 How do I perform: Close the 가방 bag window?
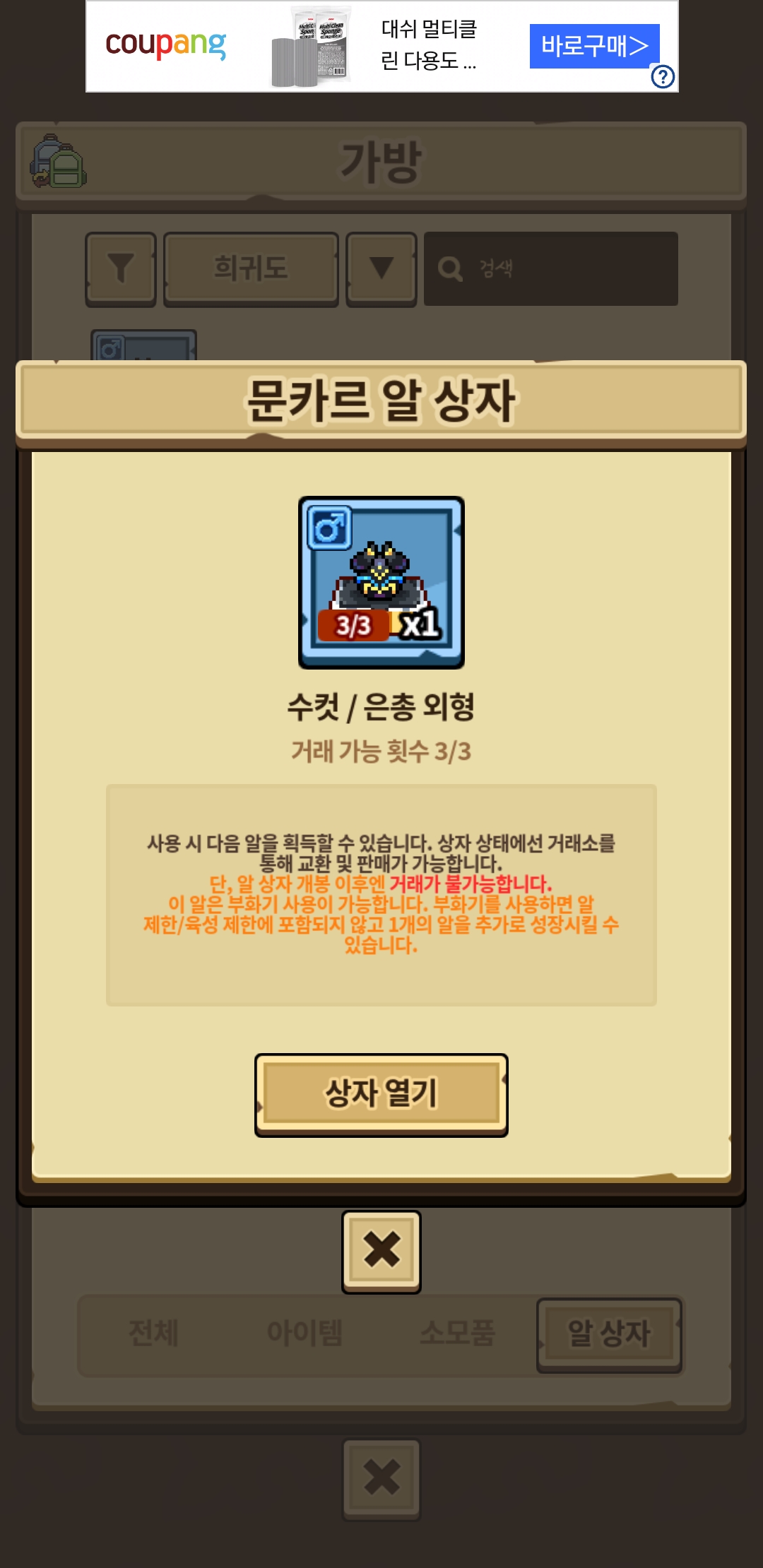(381, 1479)
